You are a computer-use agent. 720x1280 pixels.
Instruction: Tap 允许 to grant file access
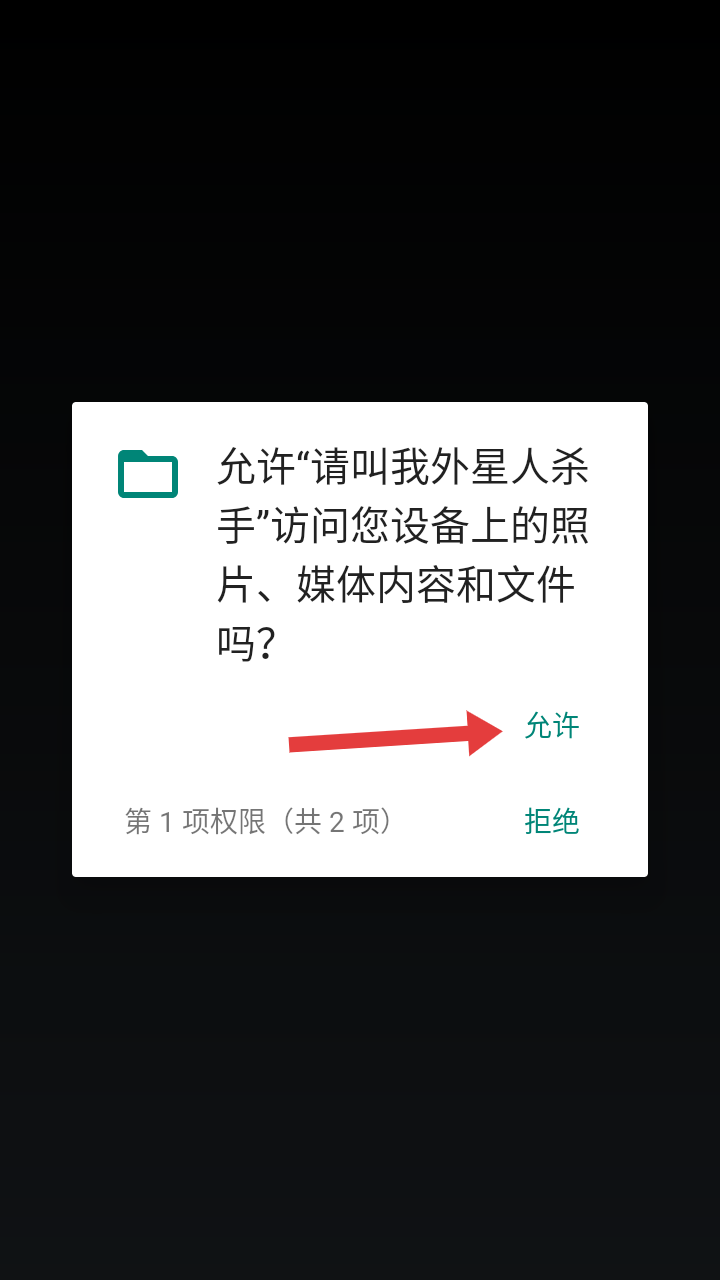(552, 726)
